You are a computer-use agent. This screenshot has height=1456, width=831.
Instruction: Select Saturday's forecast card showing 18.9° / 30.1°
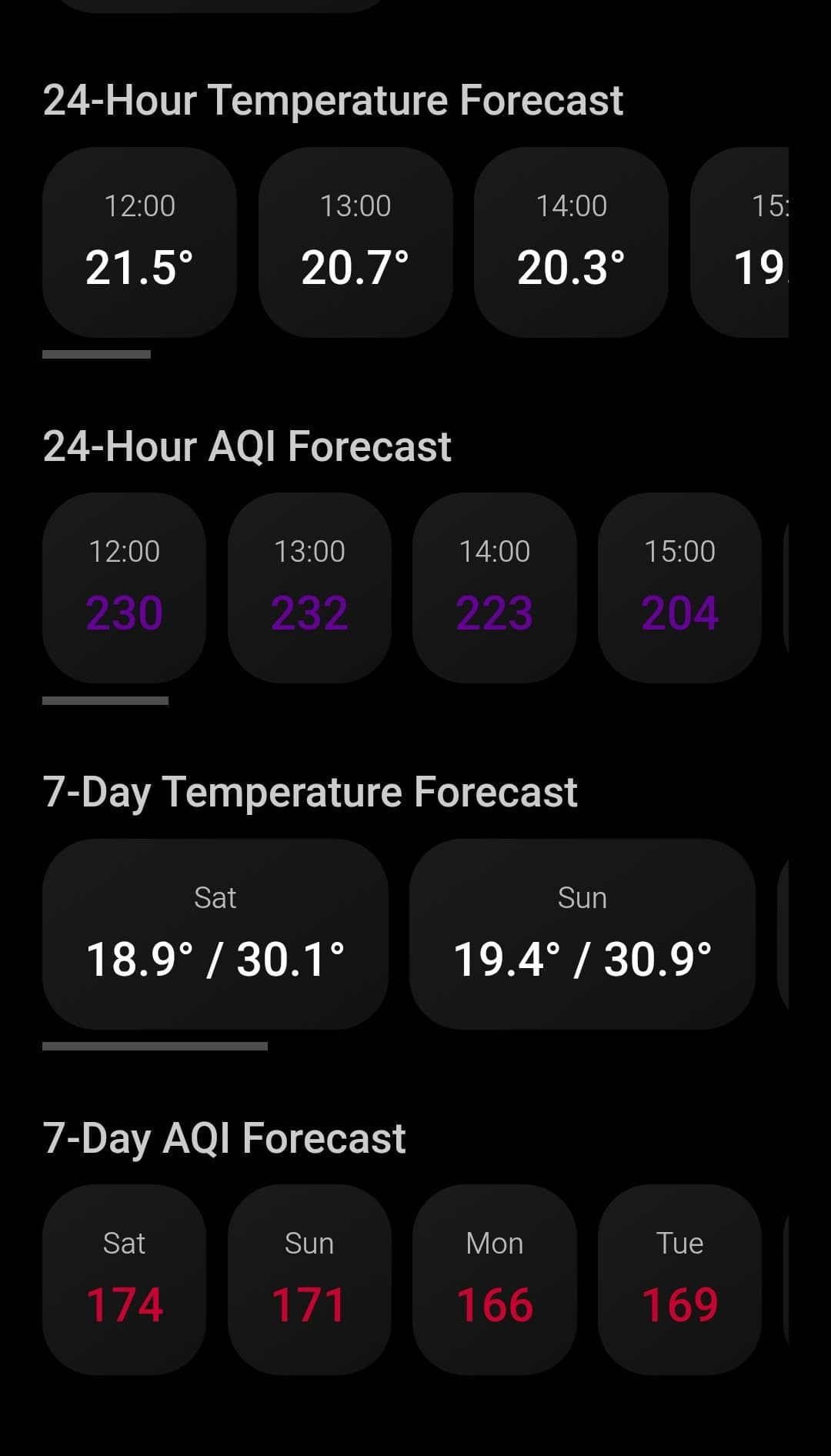click(x=216, y=933)
